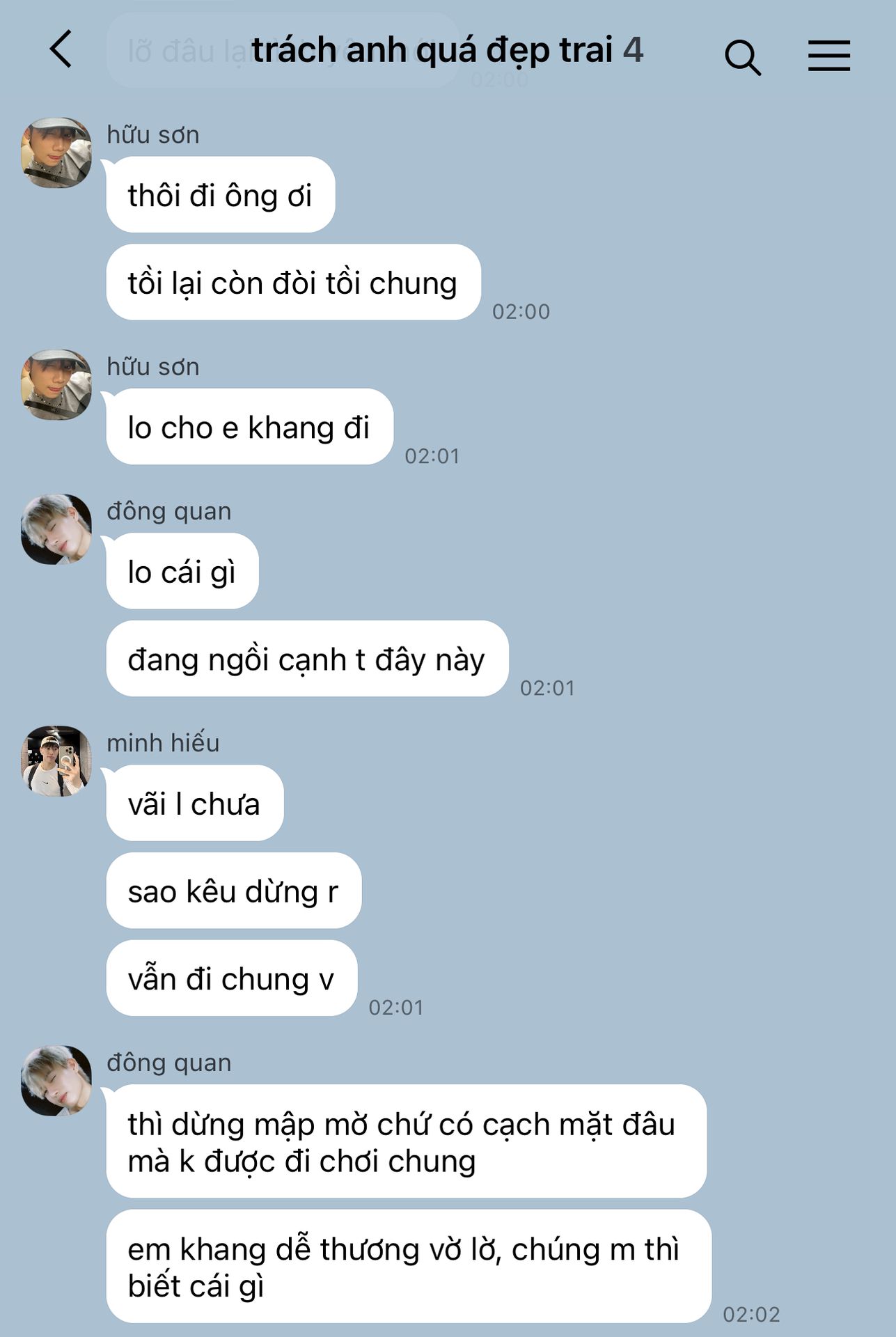Open đông quan's avatar beside "thì dừng mập mờ"

click(56, 1080)
